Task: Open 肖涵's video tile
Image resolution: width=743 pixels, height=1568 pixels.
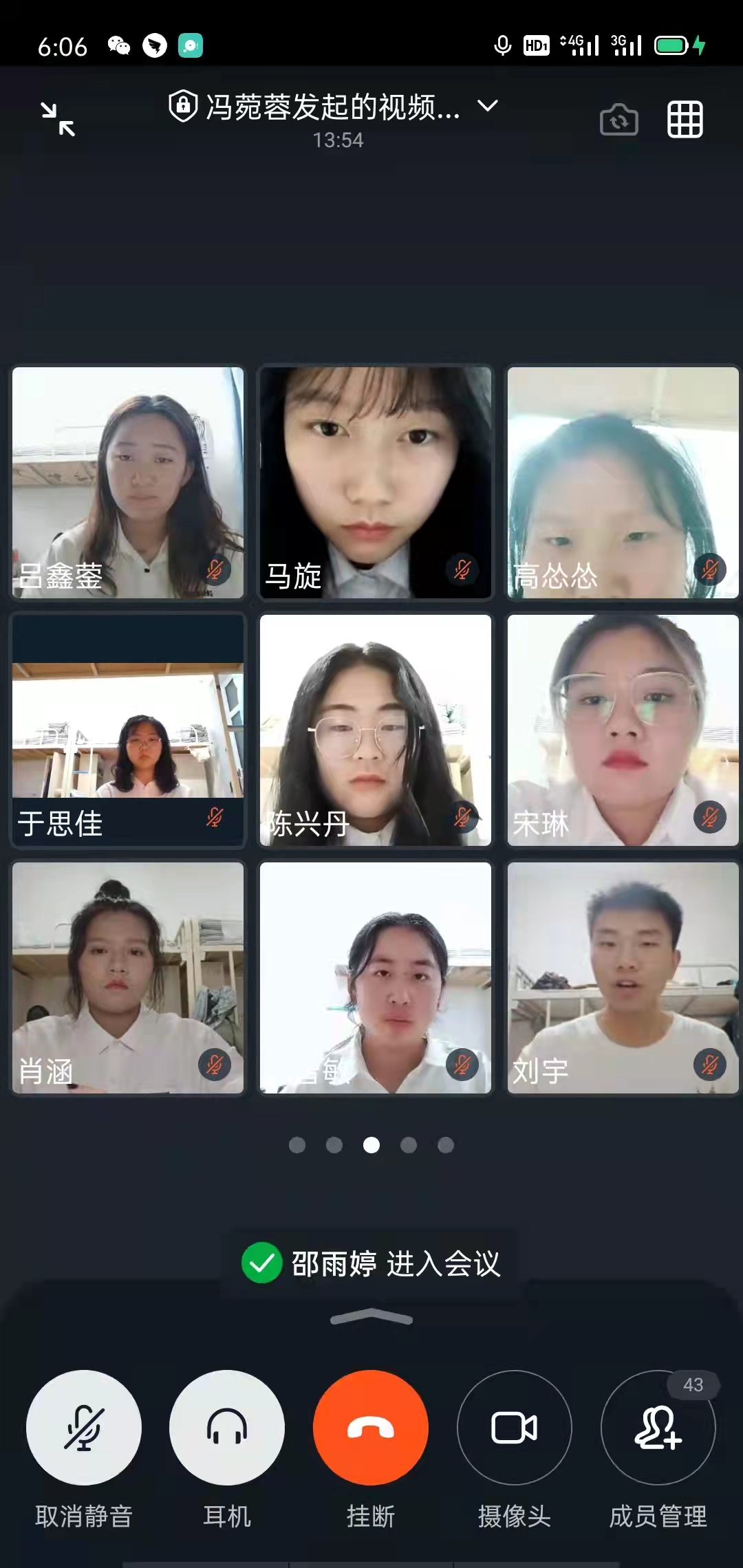Action: 128,977
